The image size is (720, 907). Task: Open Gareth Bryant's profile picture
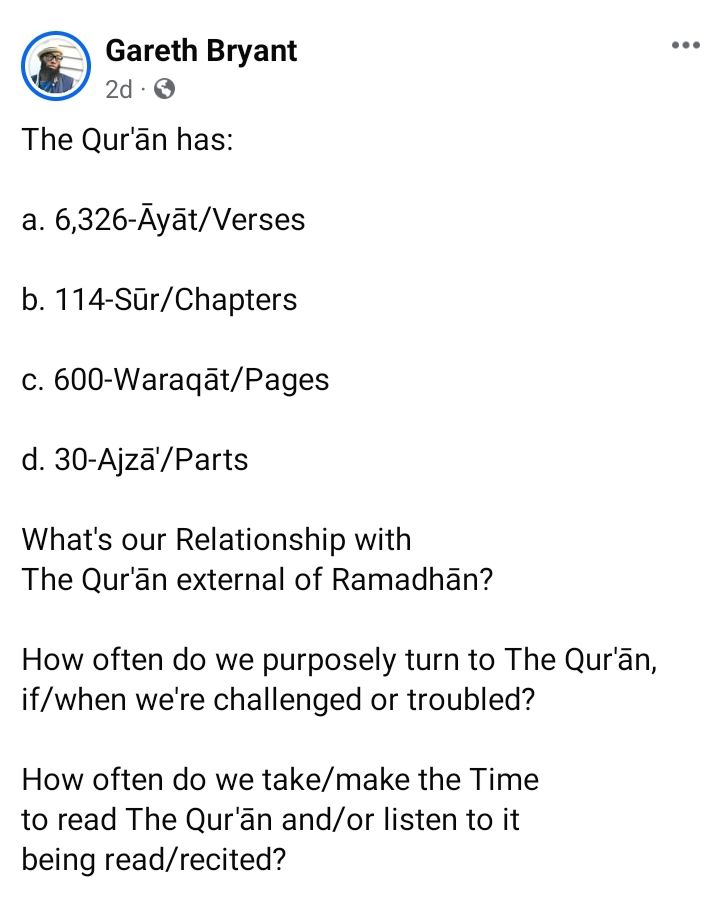coord(54,68)
